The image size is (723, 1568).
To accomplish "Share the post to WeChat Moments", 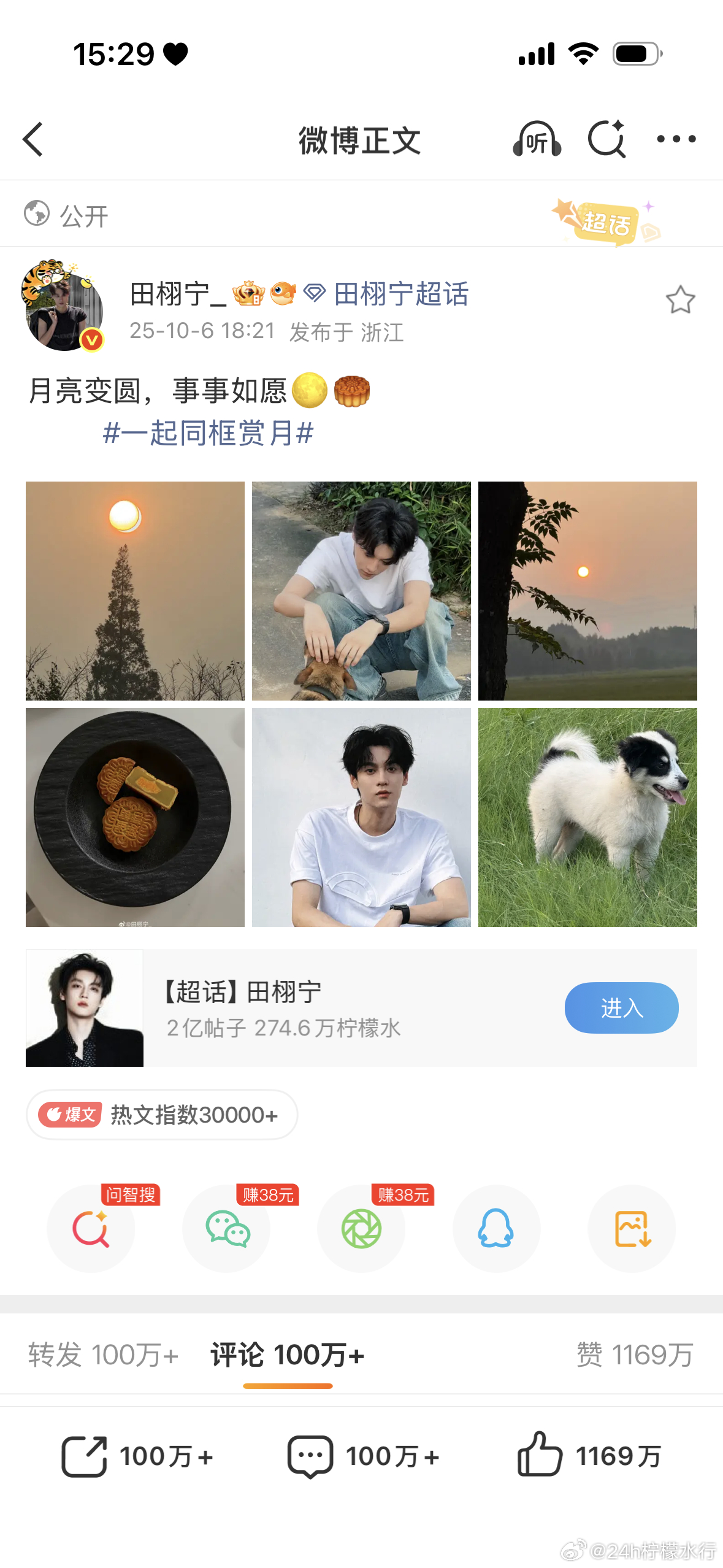I will [361, 1229].
